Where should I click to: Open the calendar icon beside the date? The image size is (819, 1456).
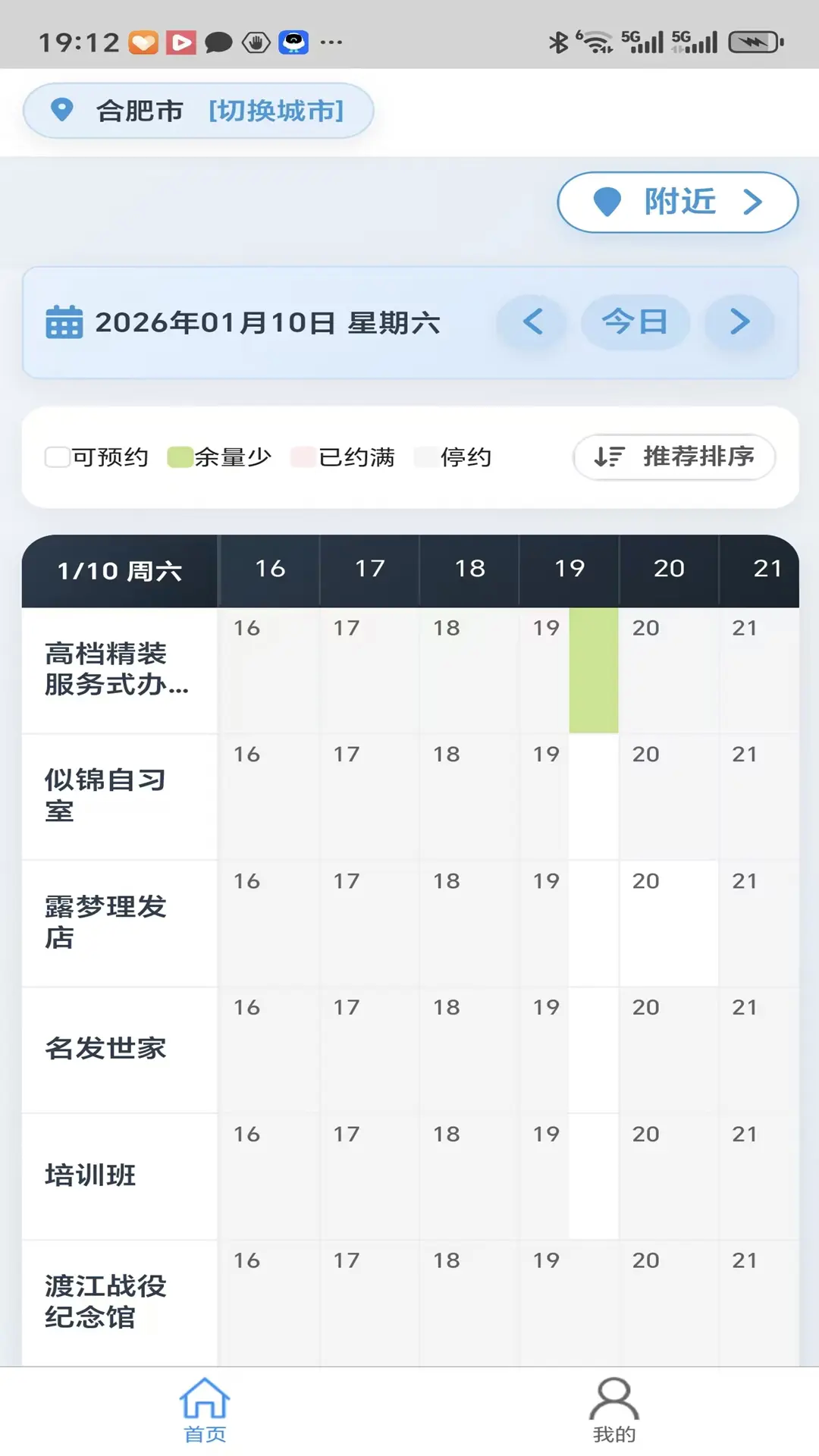point(64,322)
